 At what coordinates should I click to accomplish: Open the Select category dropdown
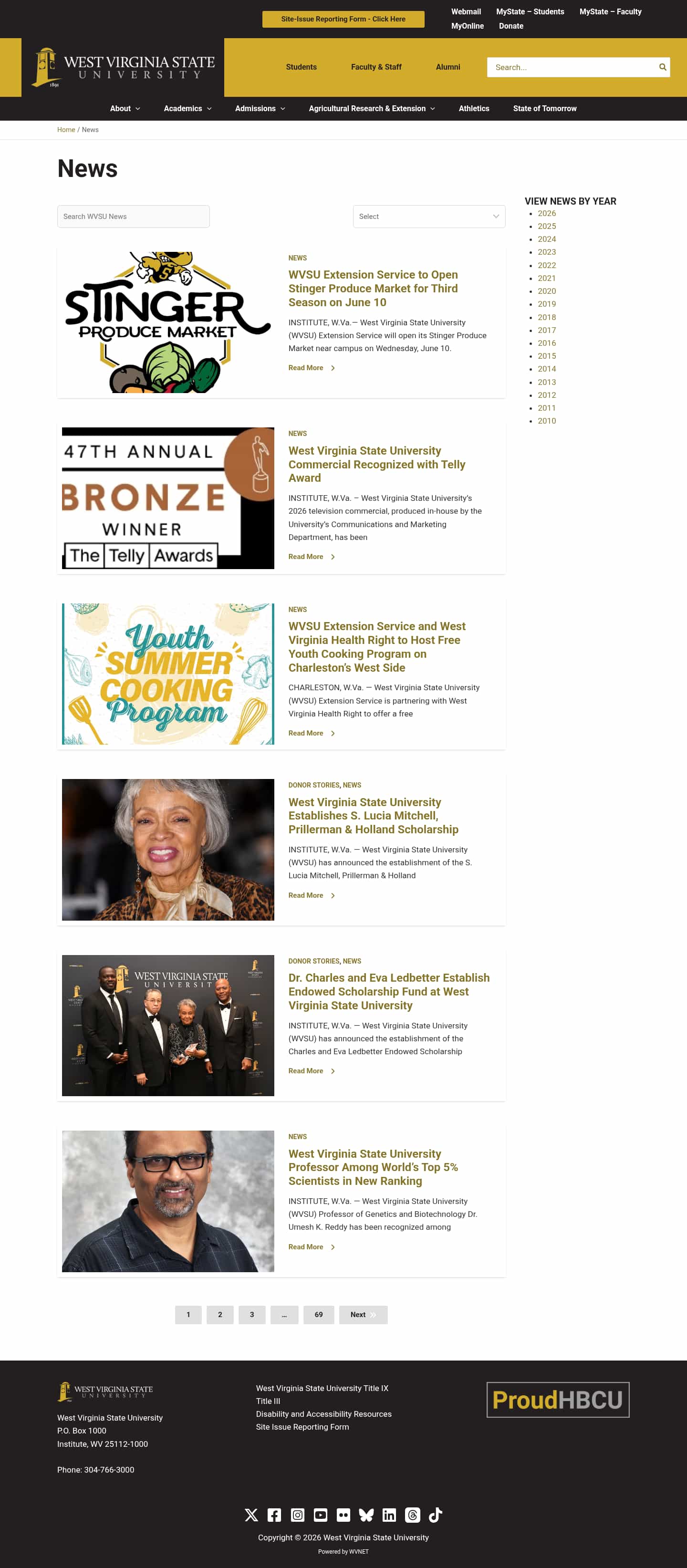coord(429,217)
